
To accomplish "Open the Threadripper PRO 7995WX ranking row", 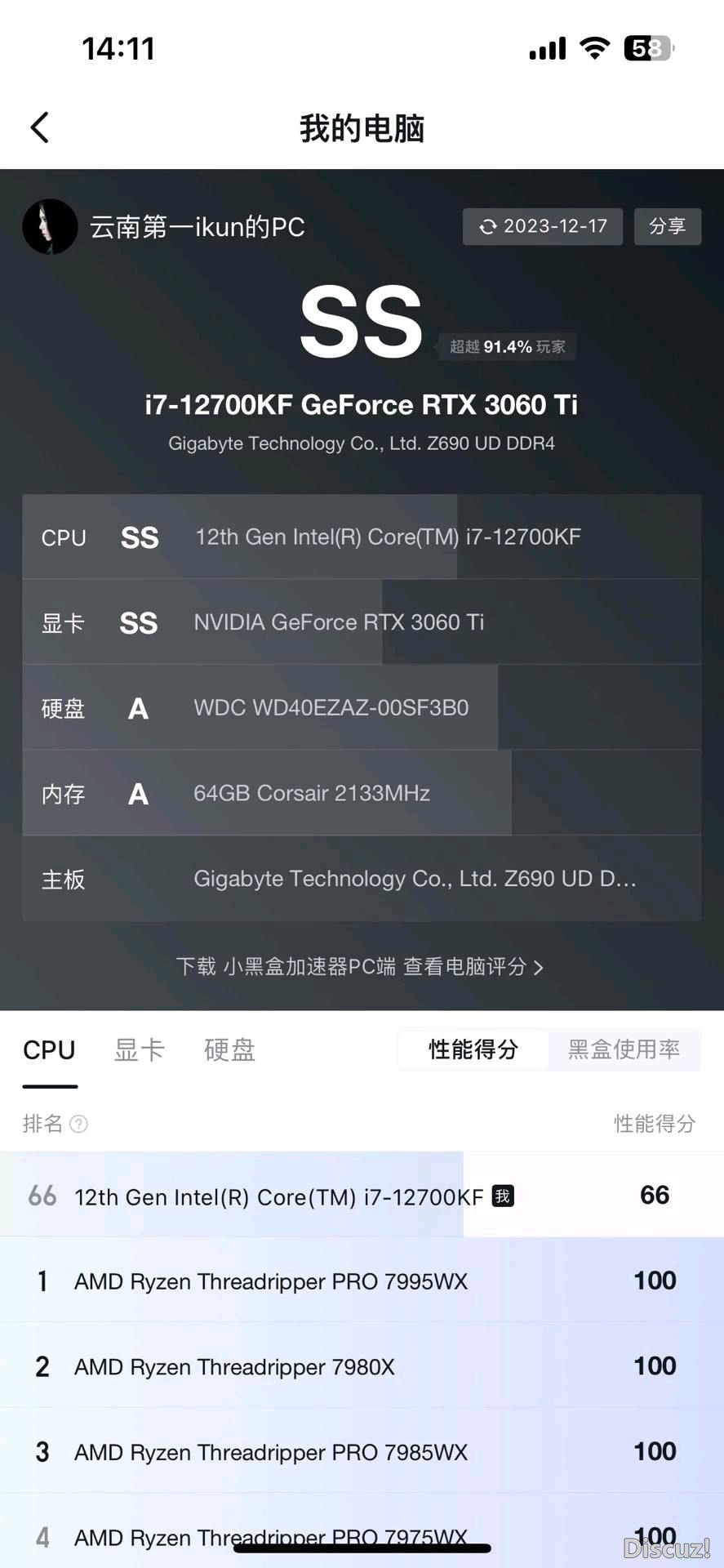I will 362,1281.
